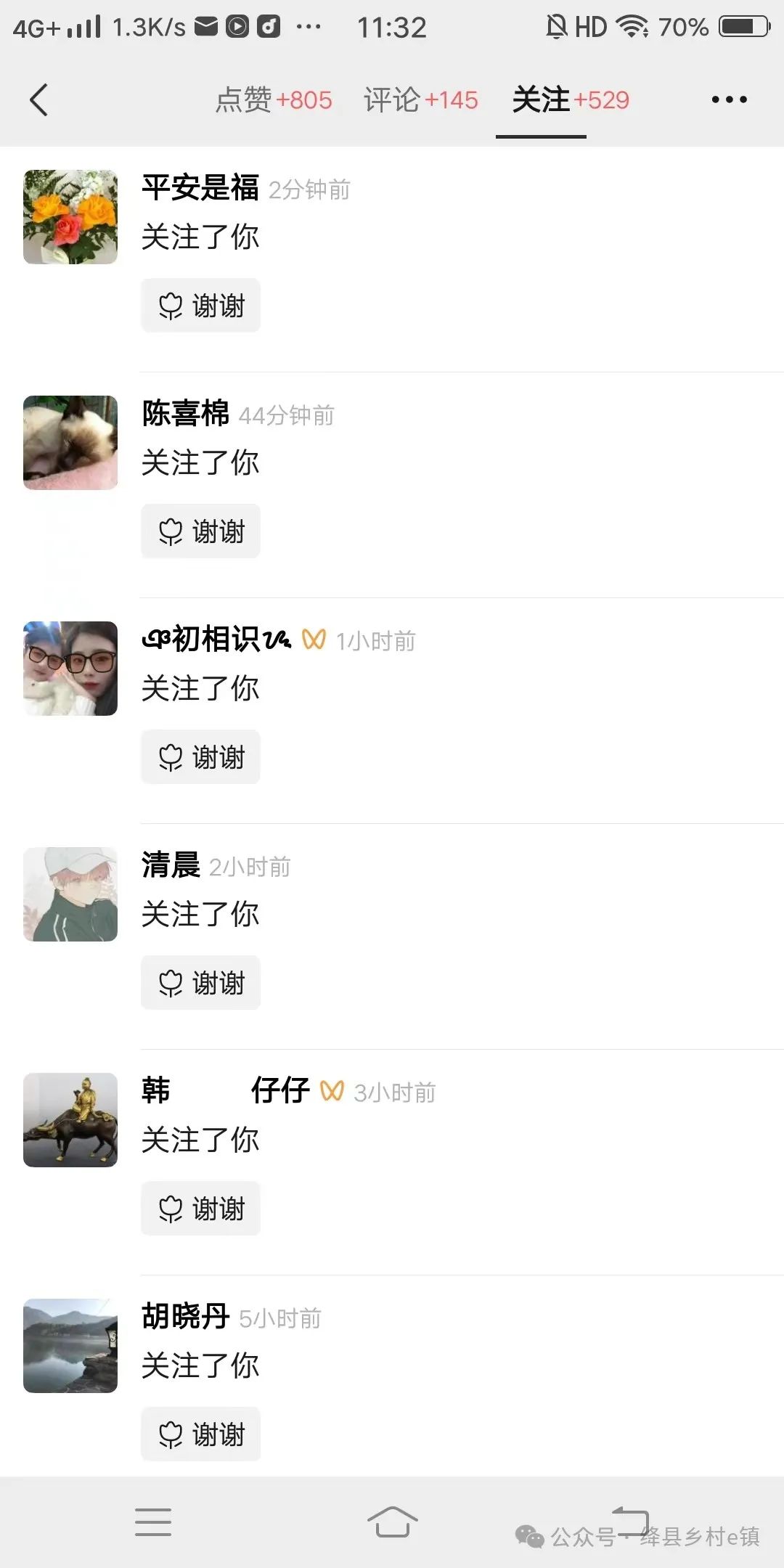The width and height of the screenshot is (784, 1568).
Task: Open 清晨's profile avatar
Action: coord(70,894)
